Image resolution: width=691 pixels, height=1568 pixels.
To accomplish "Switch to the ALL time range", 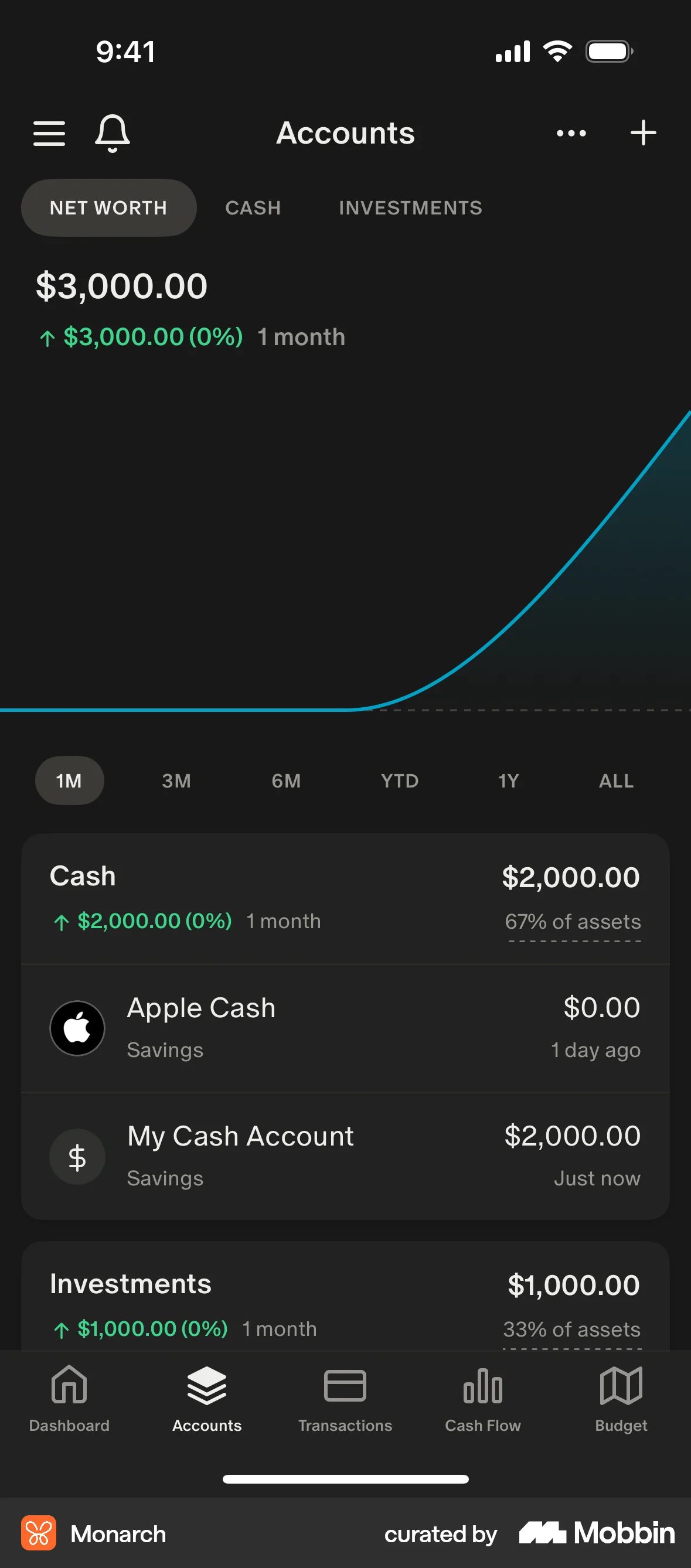I will [615, 780].
